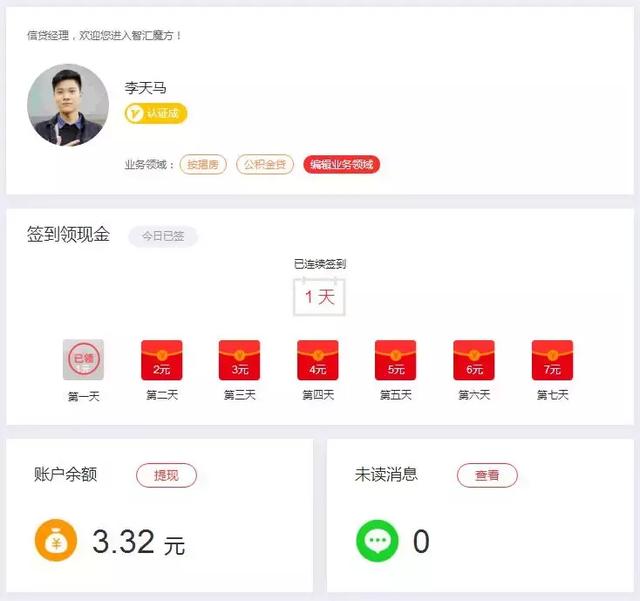This screenshot has height=601, width=640.
Task: Open the 提现 withdraw button
Action: pyautogui.click(x=166, y=476)
